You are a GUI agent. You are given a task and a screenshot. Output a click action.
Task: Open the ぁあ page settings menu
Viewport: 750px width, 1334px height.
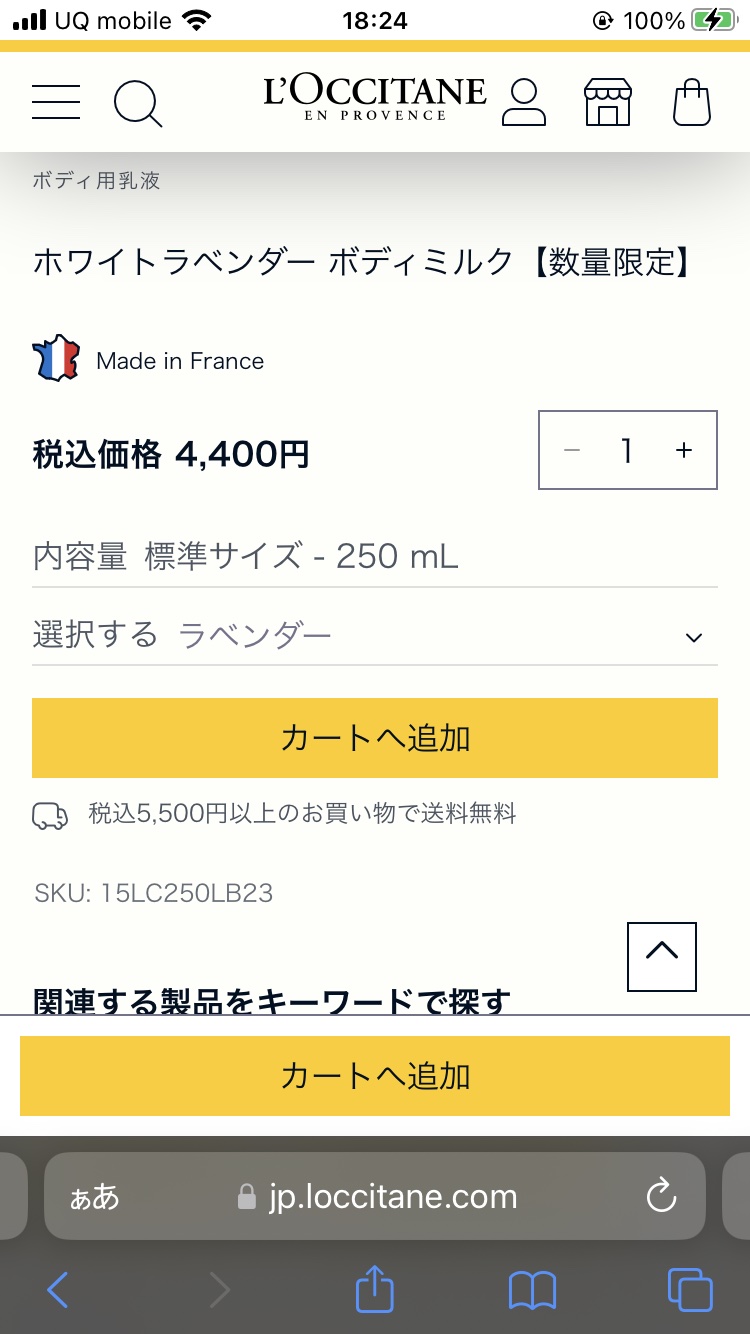click(94, 1196)
